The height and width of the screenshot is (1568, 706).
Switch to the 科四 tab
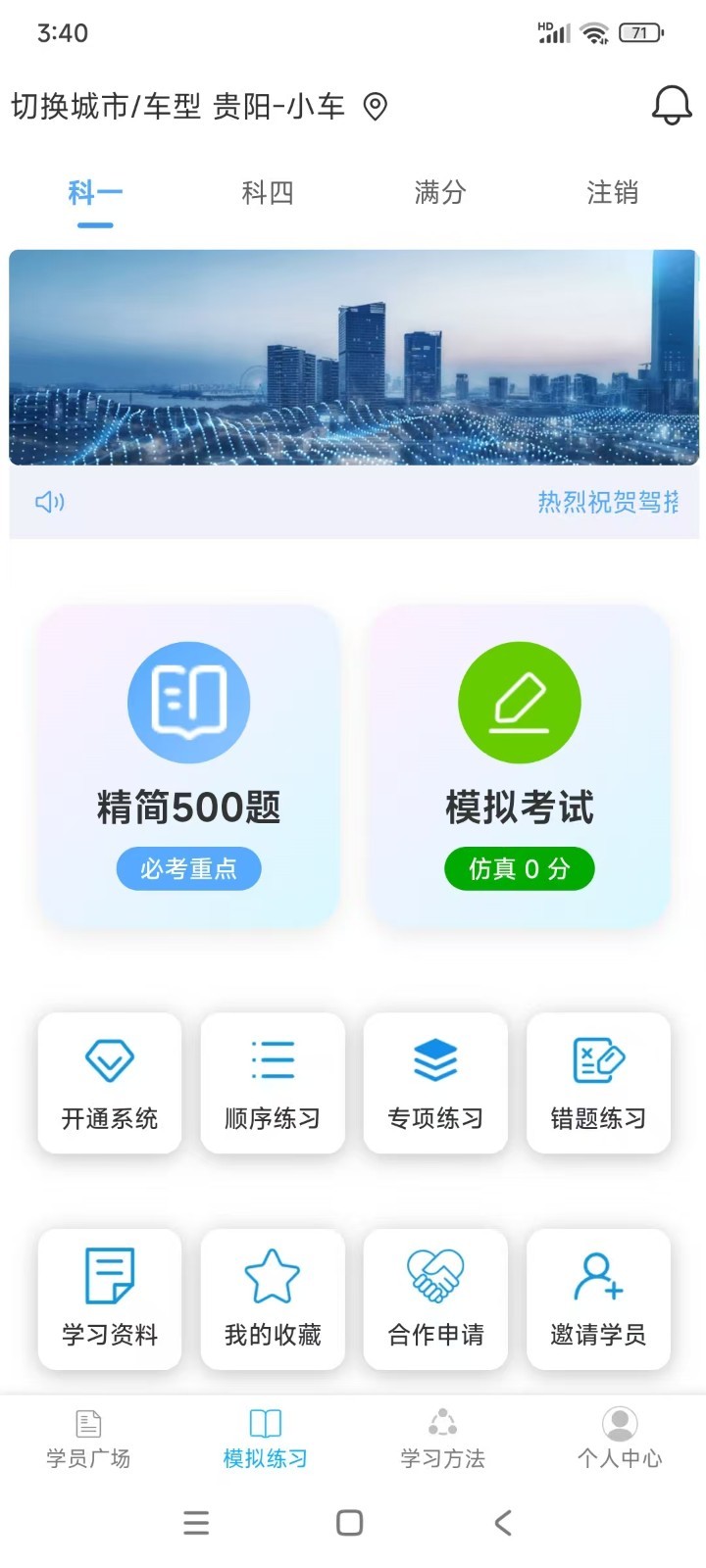click(x=267, y=193)
